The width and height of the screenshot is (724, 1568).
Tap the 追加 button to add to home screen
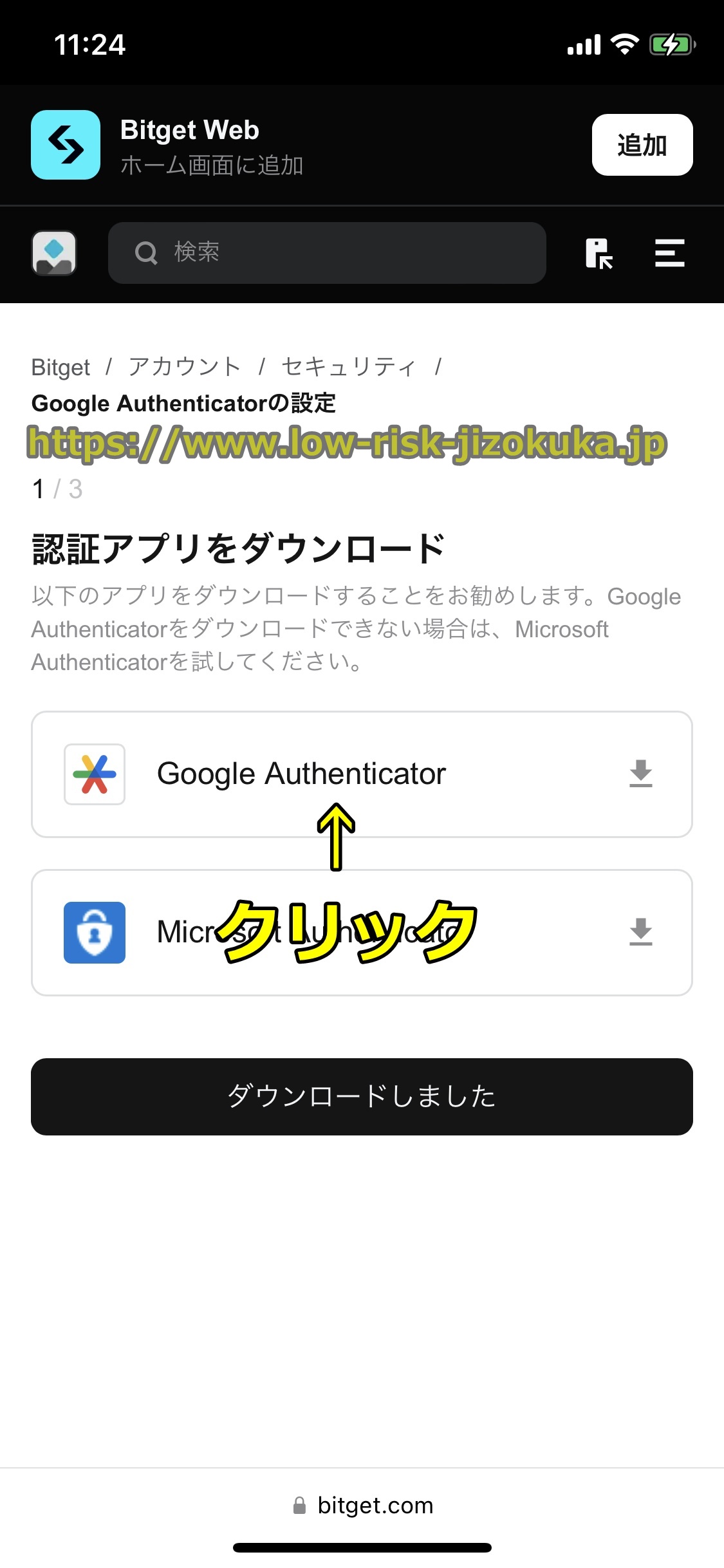pyautogui.click(x=642, y=144)
